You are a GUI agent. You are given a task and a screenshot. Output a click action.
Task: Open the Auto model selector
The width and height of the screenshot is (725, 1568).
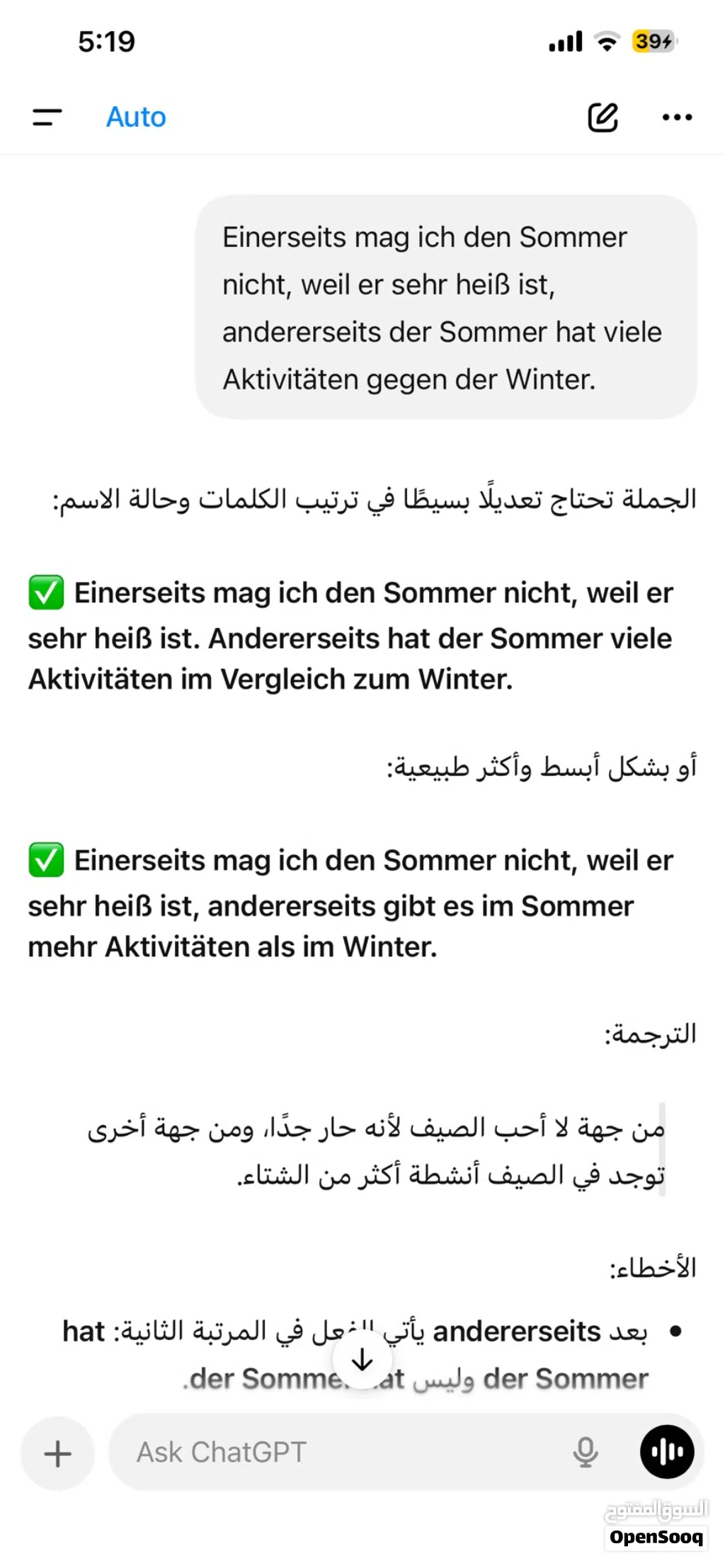click(x=136, y=117)
